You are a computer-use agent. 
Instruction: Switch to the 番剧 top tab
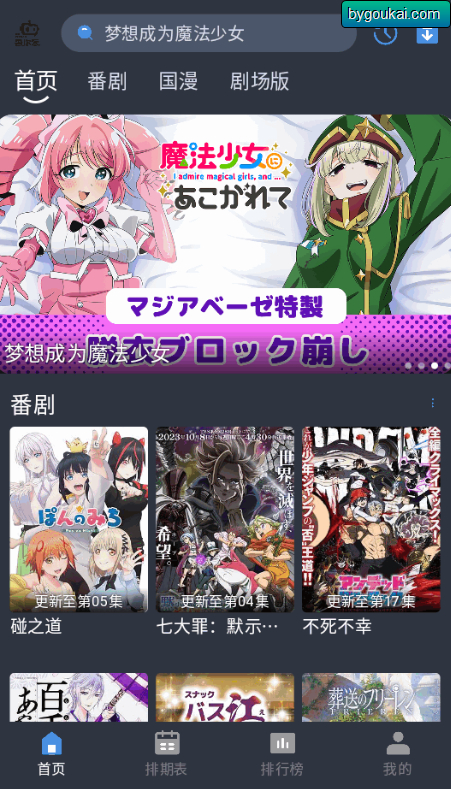(x=107, y=81)
